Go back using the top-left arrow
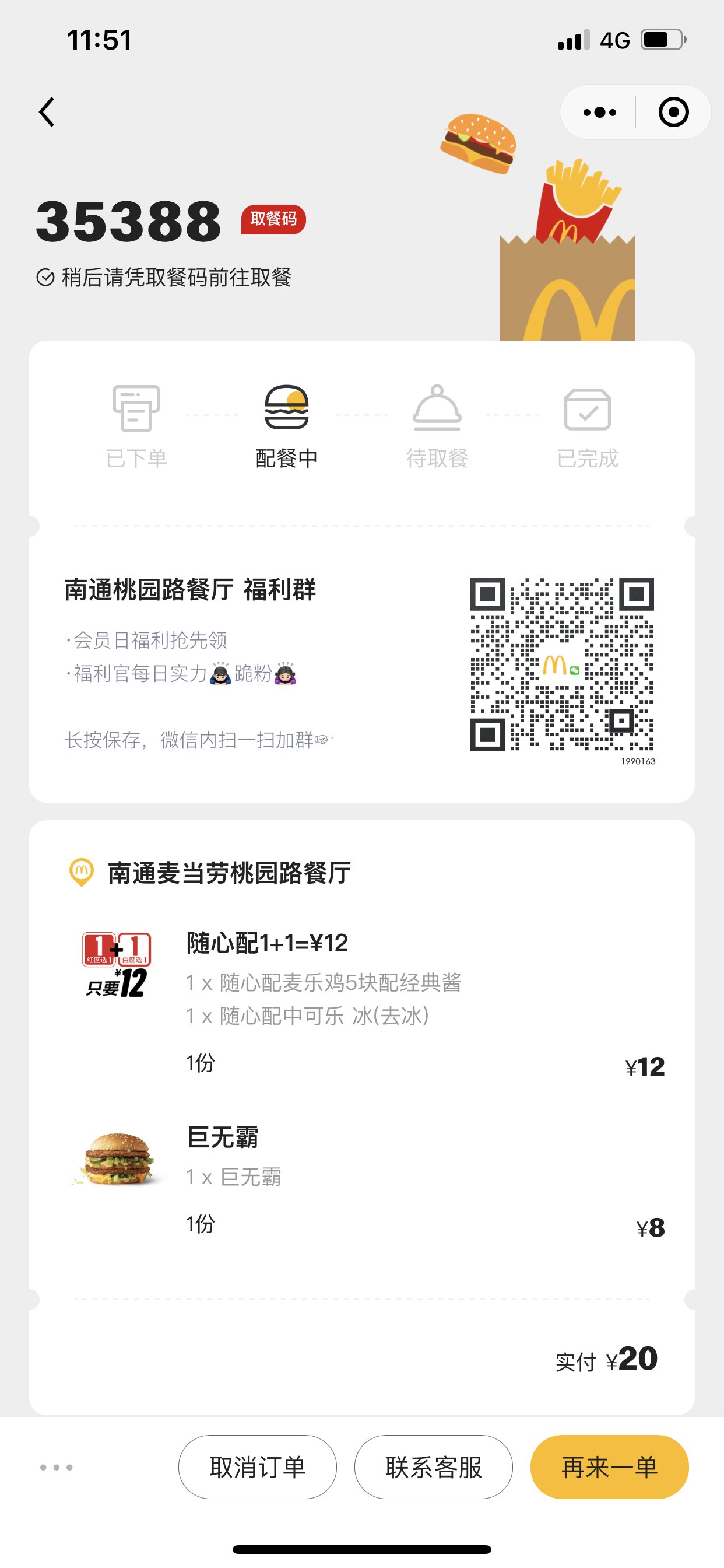 tap(47, 112)
